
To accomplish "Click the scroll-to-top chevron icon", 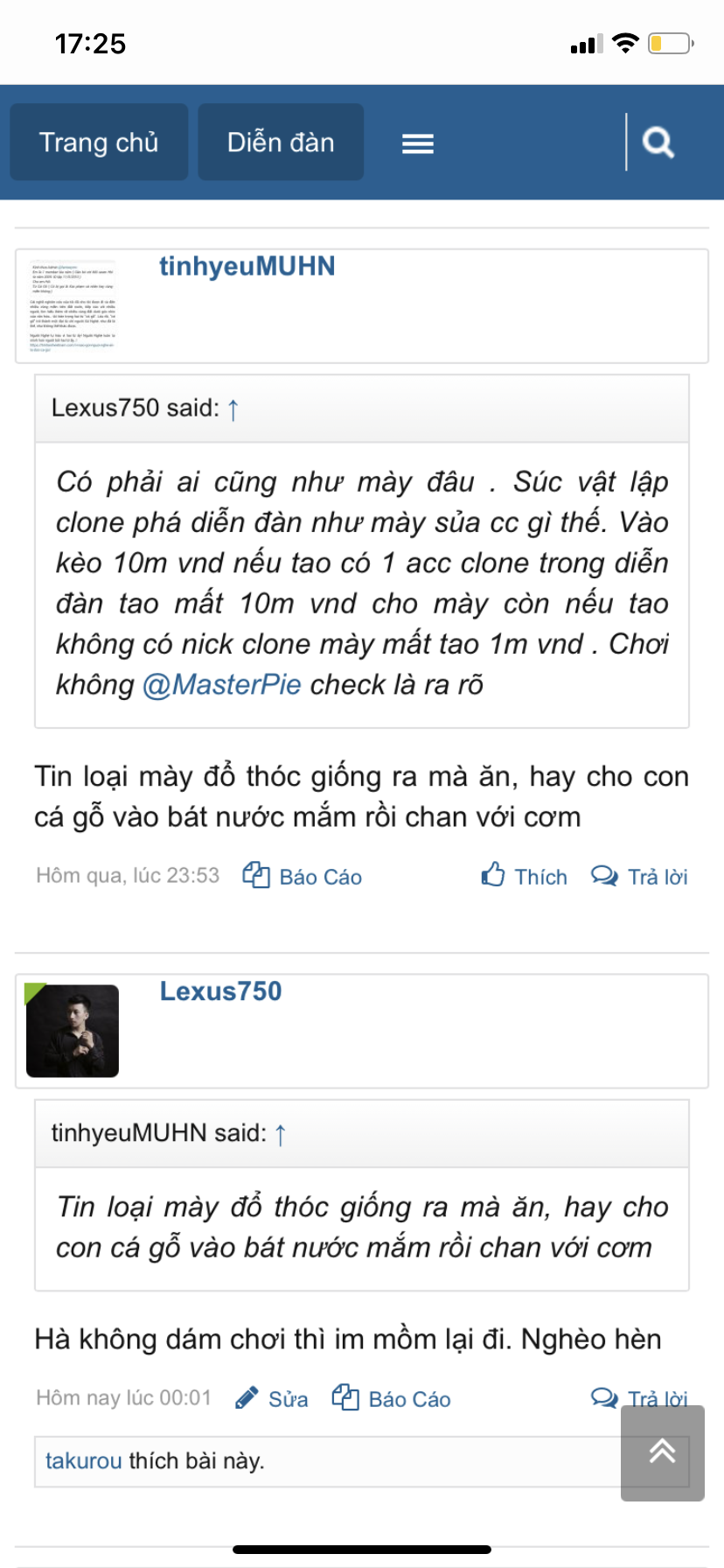I will pos(662,1450).
